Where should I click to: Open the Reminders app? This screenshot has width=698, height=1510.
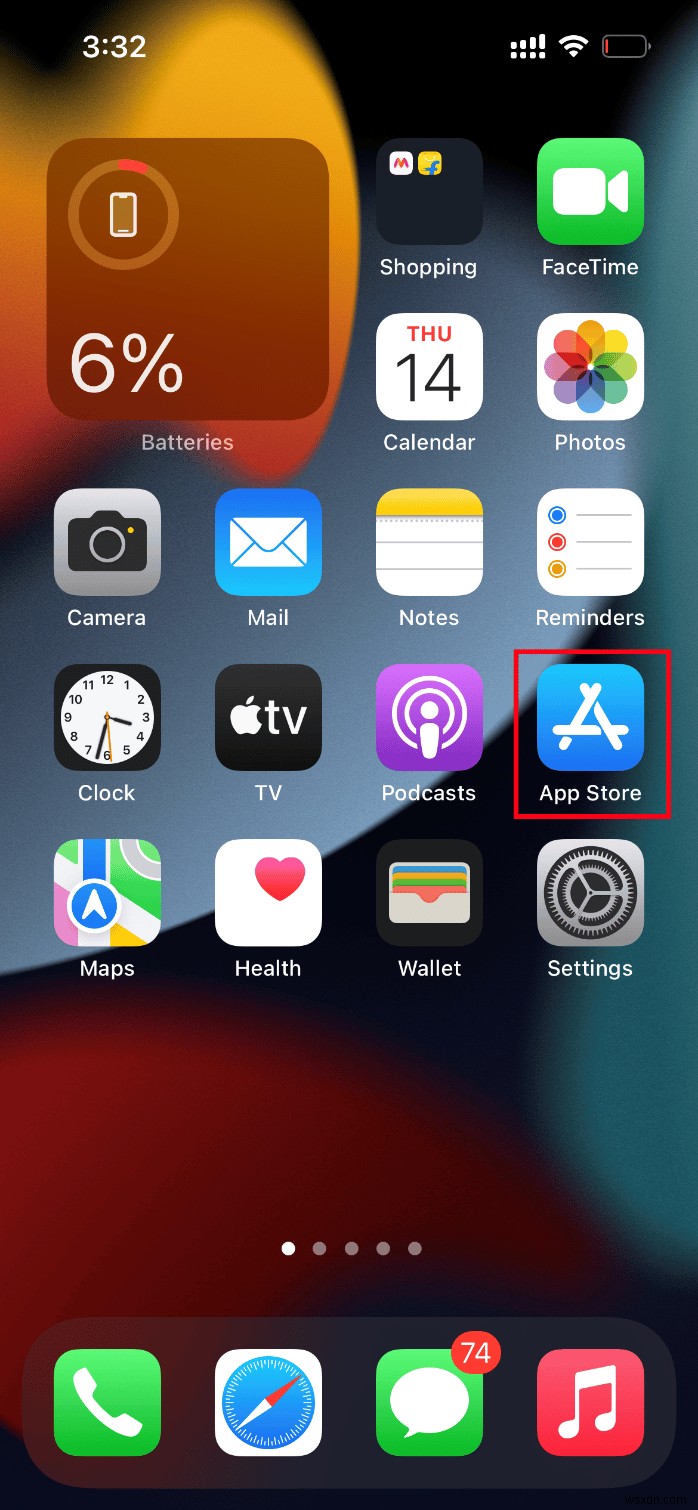[590, 542]
